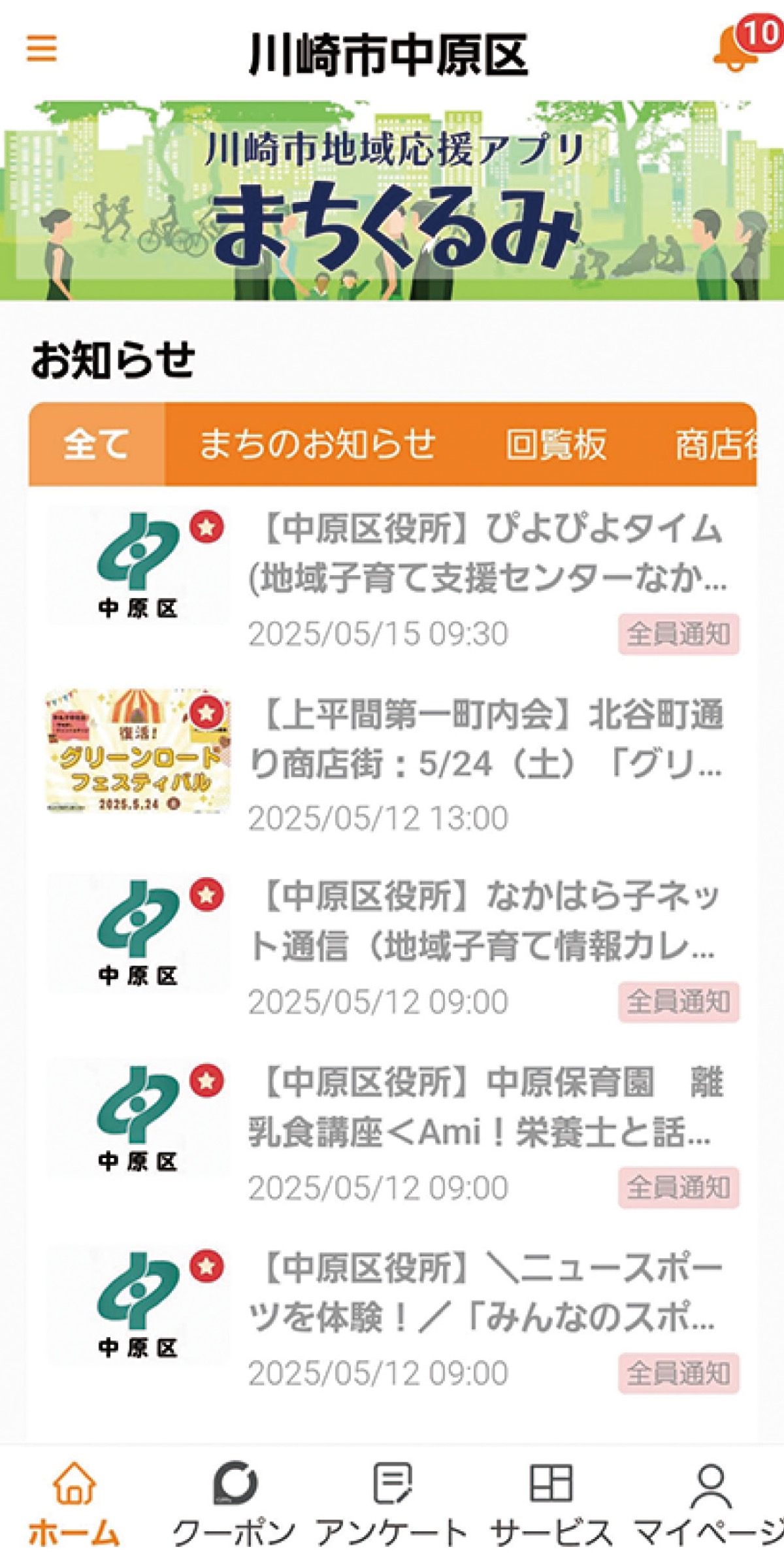The height and width of the screenshot is (1560, 784).
Task: Open the hamburger drawer menu
Action: tap(42, 48)
